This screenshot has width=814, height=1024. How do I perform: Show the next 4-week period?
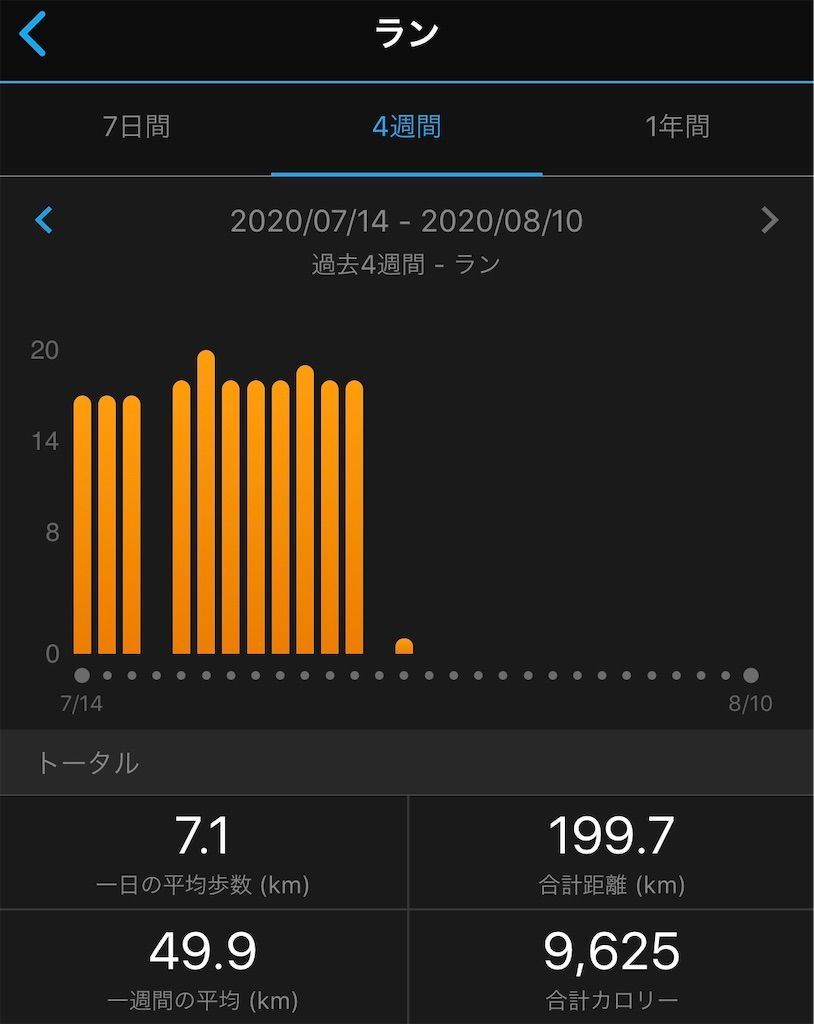coord(769,220)
